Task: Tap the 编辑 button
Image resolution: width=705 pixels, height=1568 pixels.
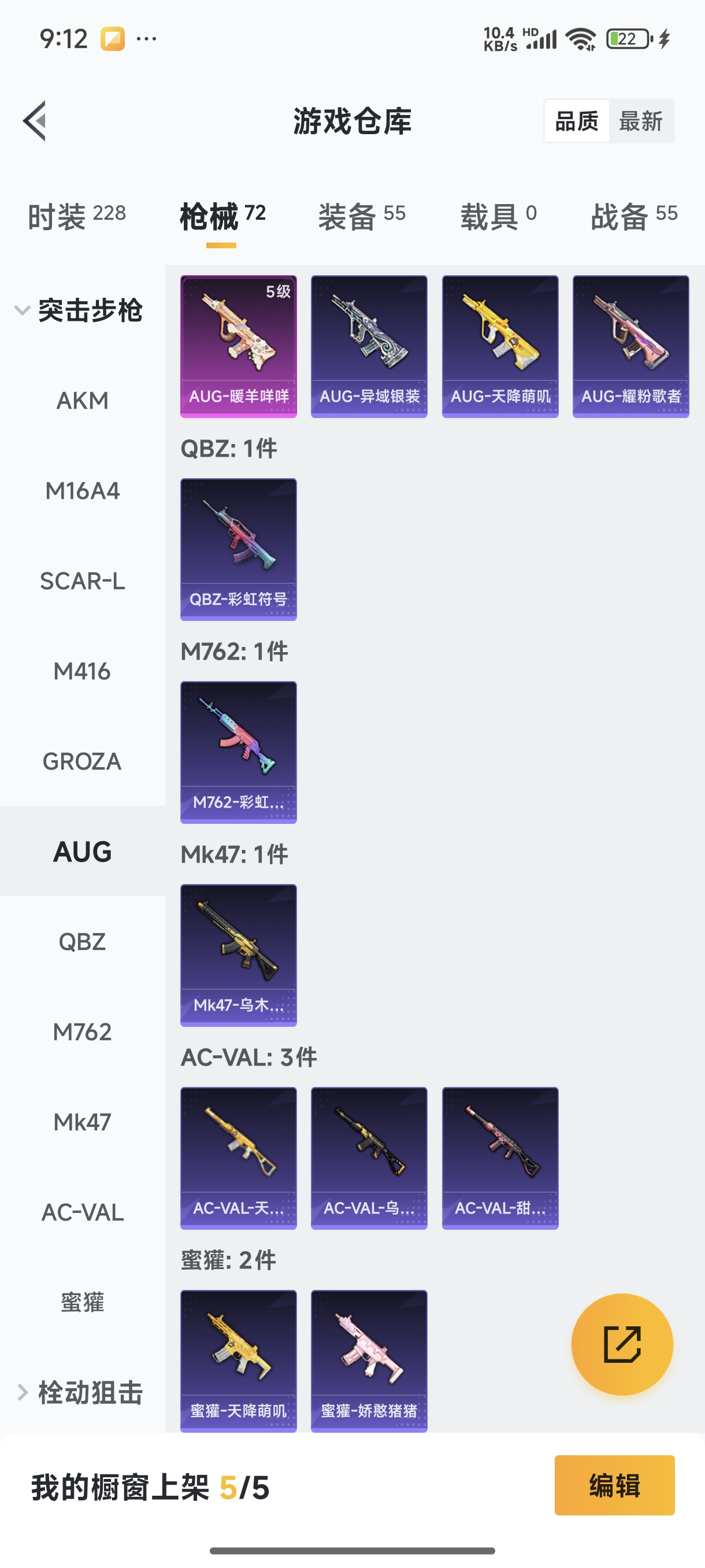Action: tap(614, 1485)
